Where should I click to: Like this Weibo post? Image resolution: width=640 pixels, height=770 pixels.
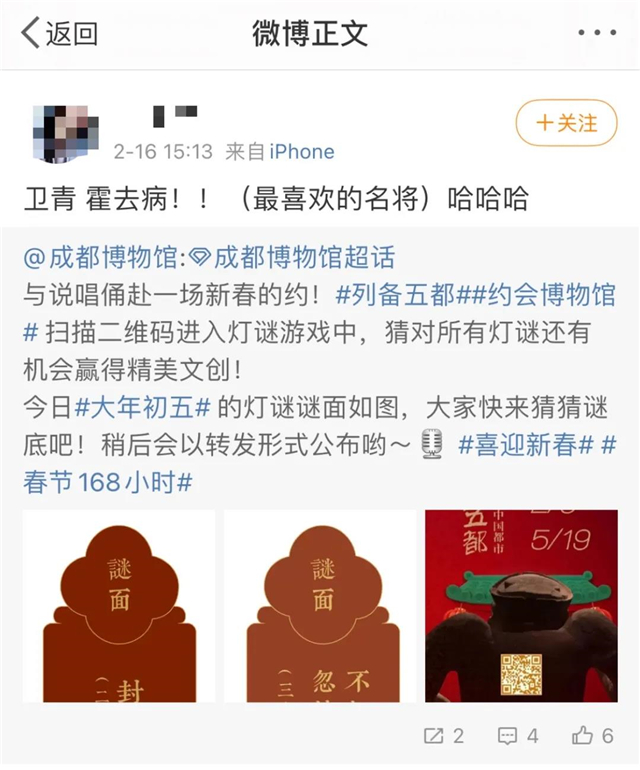coord(592,736)
